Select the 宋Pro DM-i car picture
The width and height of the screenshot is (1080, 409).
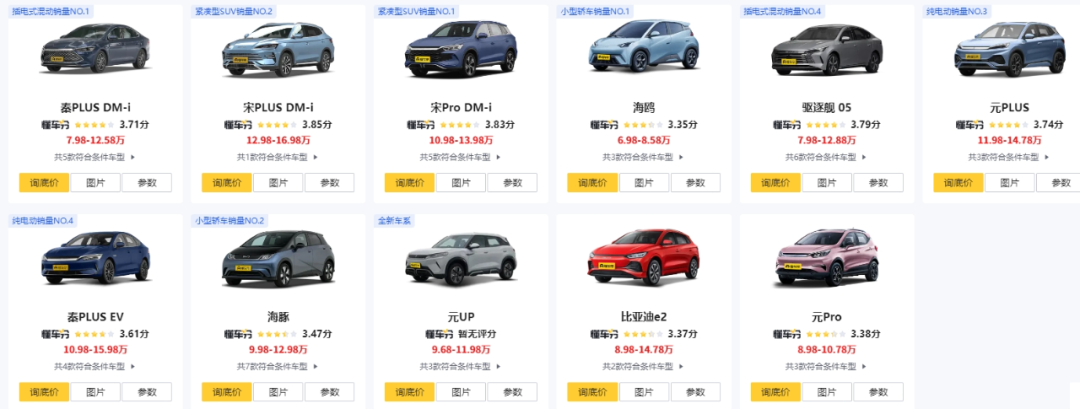(460, 50)
